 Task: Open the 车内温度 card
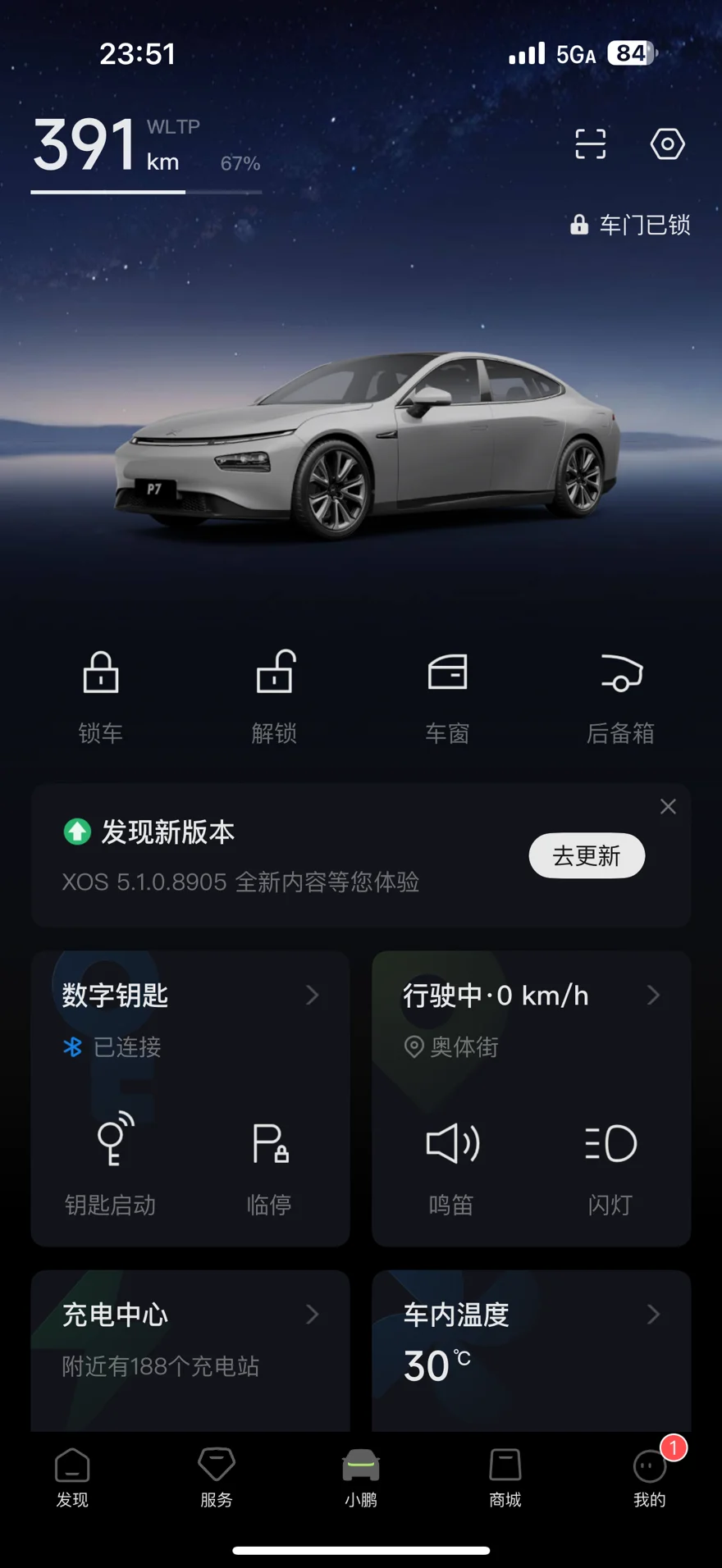(x=531, y=1338)
